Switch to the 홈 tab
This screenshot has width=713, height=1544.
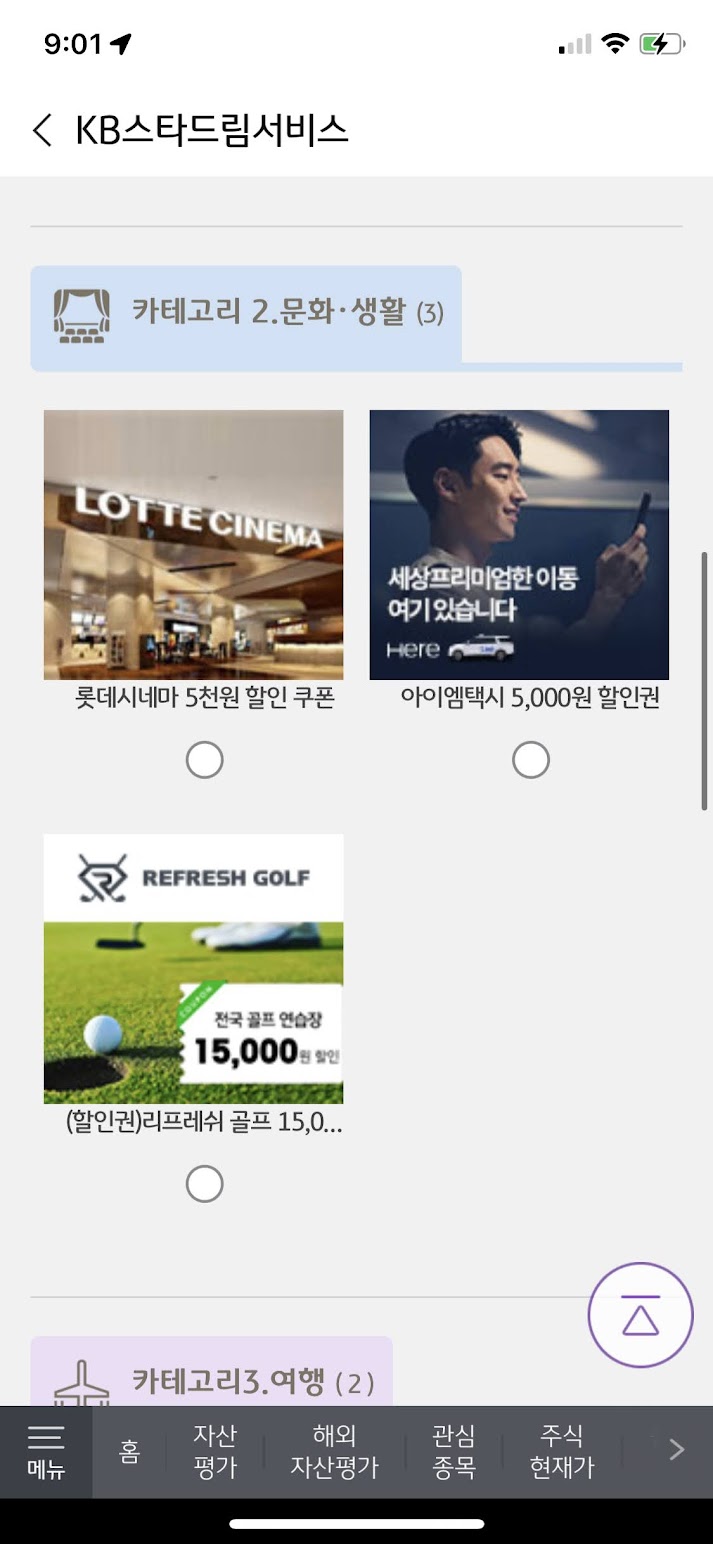point(130,1452)
